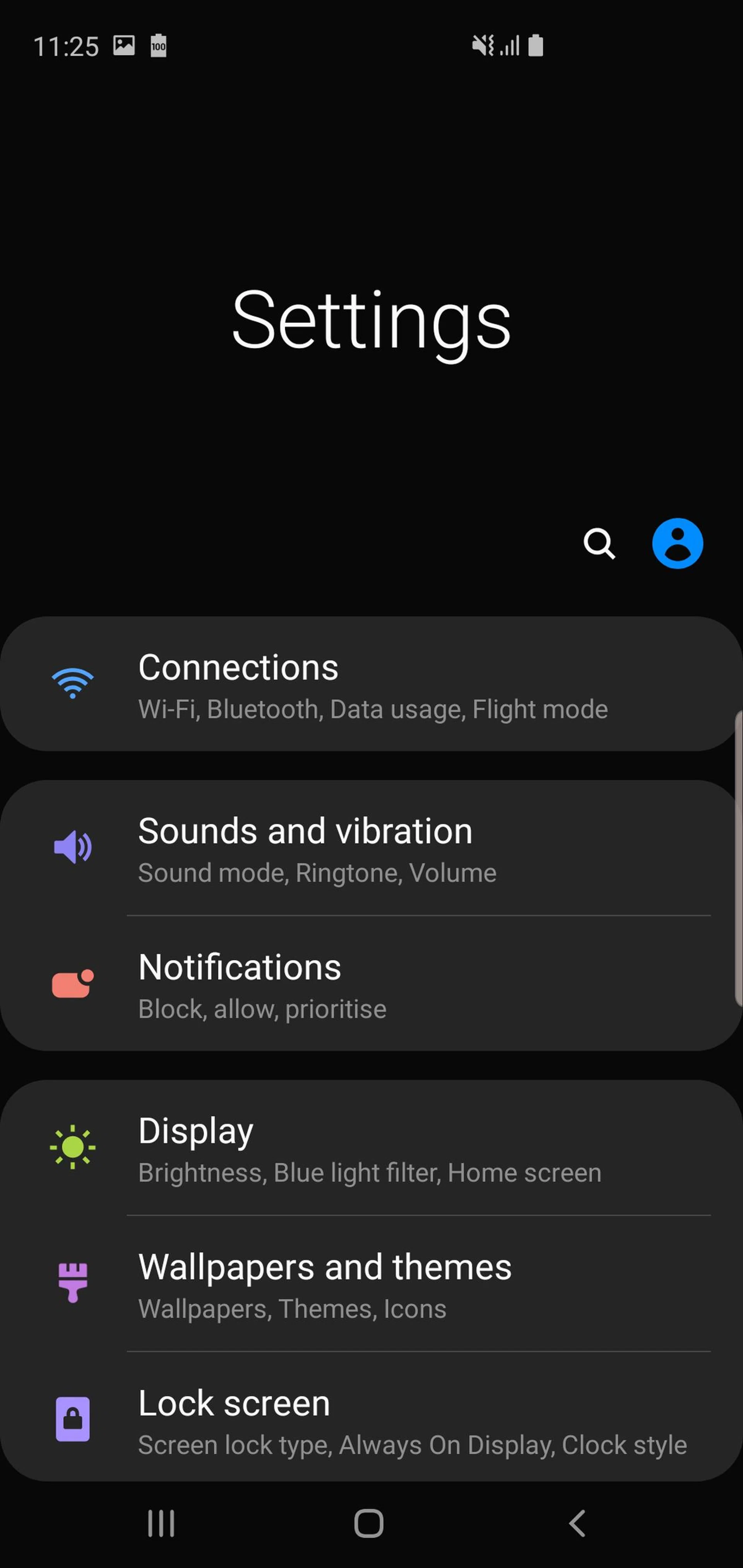Show recent apps
The image size is (743, 1568).
point(161,1524)
